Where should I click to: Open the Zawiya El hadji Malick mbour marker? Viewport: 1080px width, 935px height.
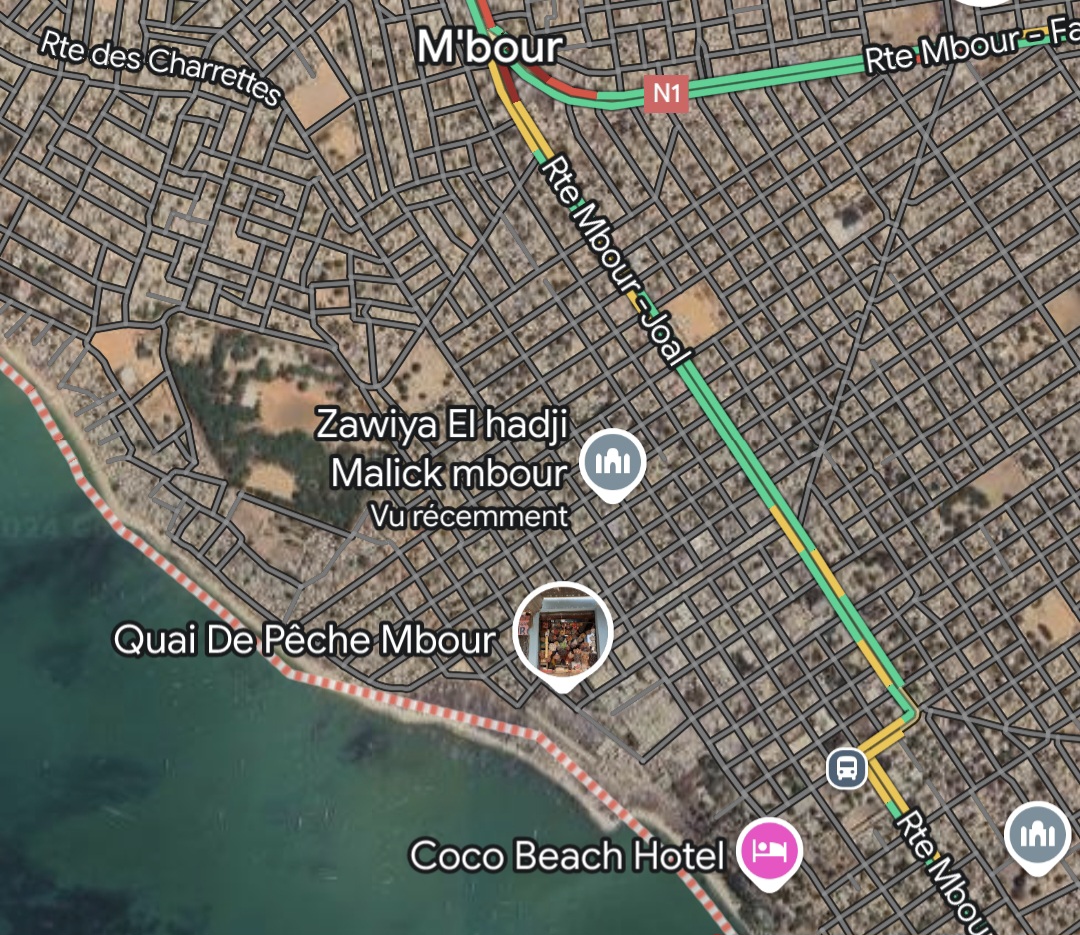(614, 462)
